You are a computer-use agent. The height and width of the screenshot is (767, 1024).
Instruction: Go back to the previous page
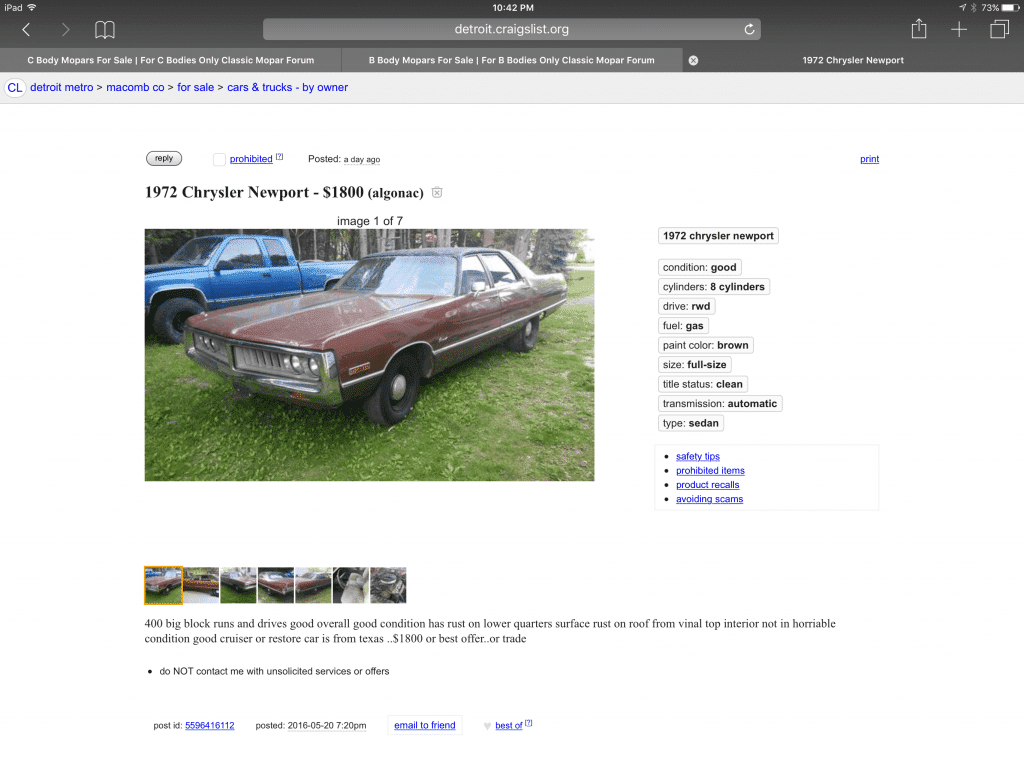[x=26, y=30]
